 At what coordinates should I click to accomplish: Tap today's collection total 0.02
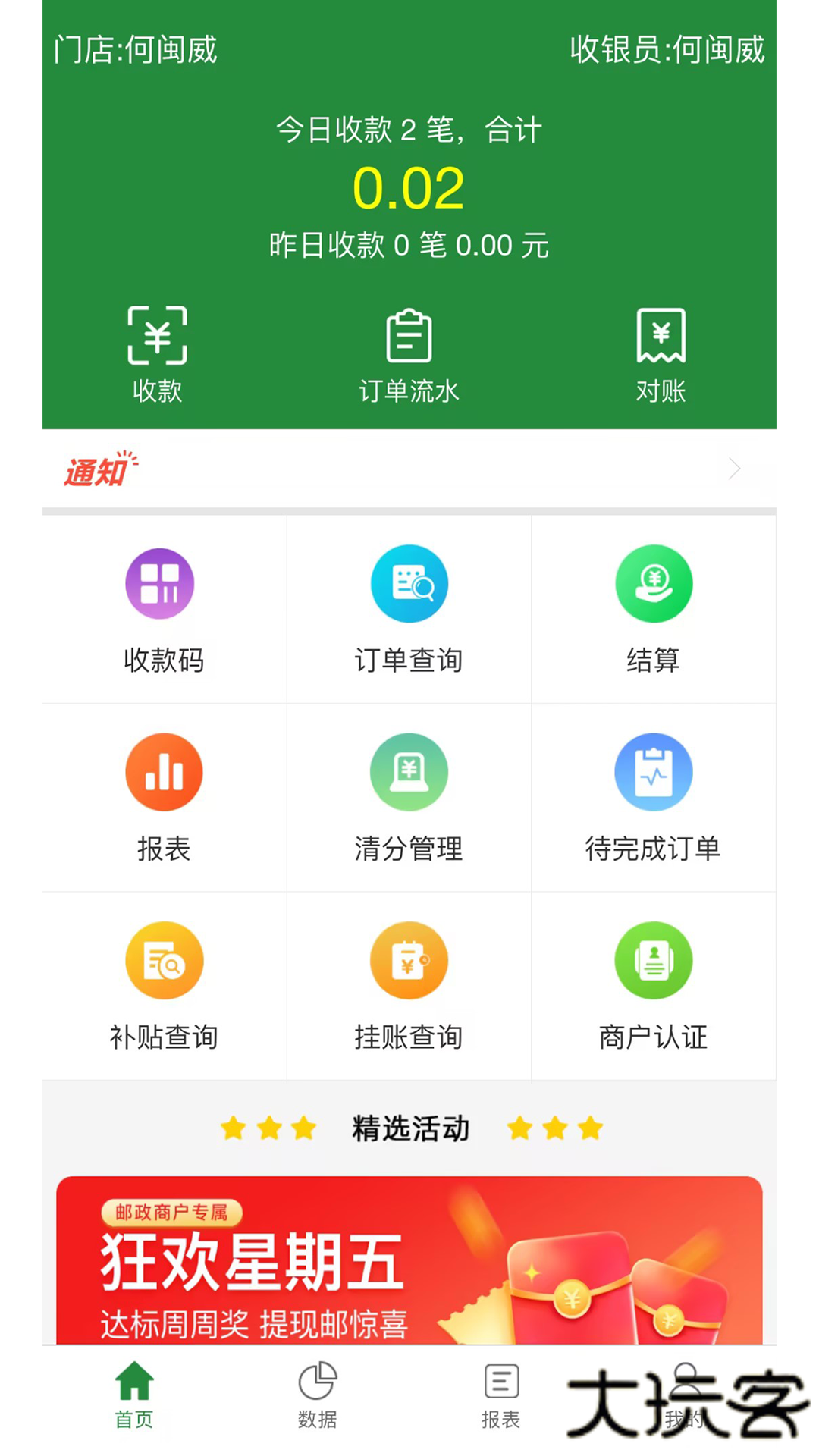[409, 186]
